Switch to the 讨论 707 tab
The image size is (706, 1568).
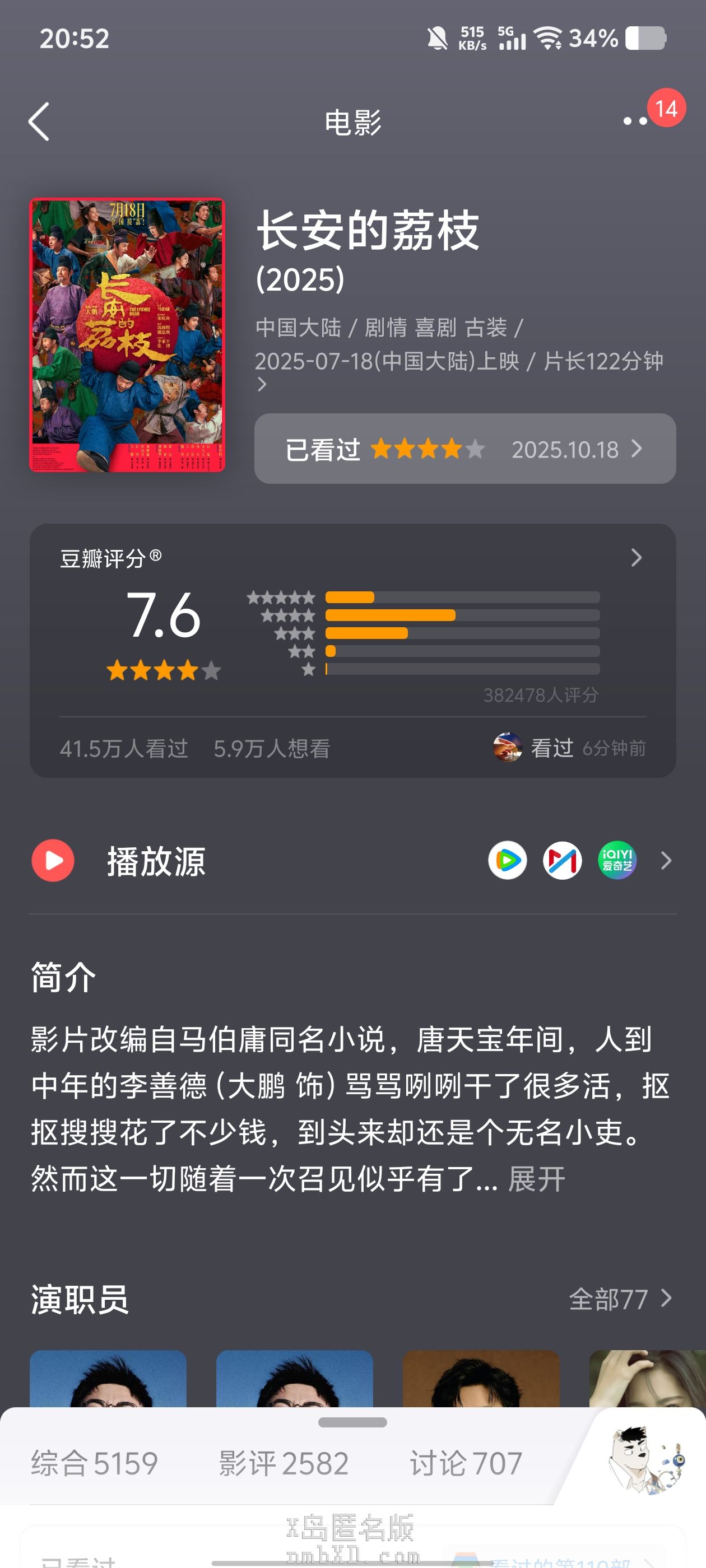click(466, 1463)
